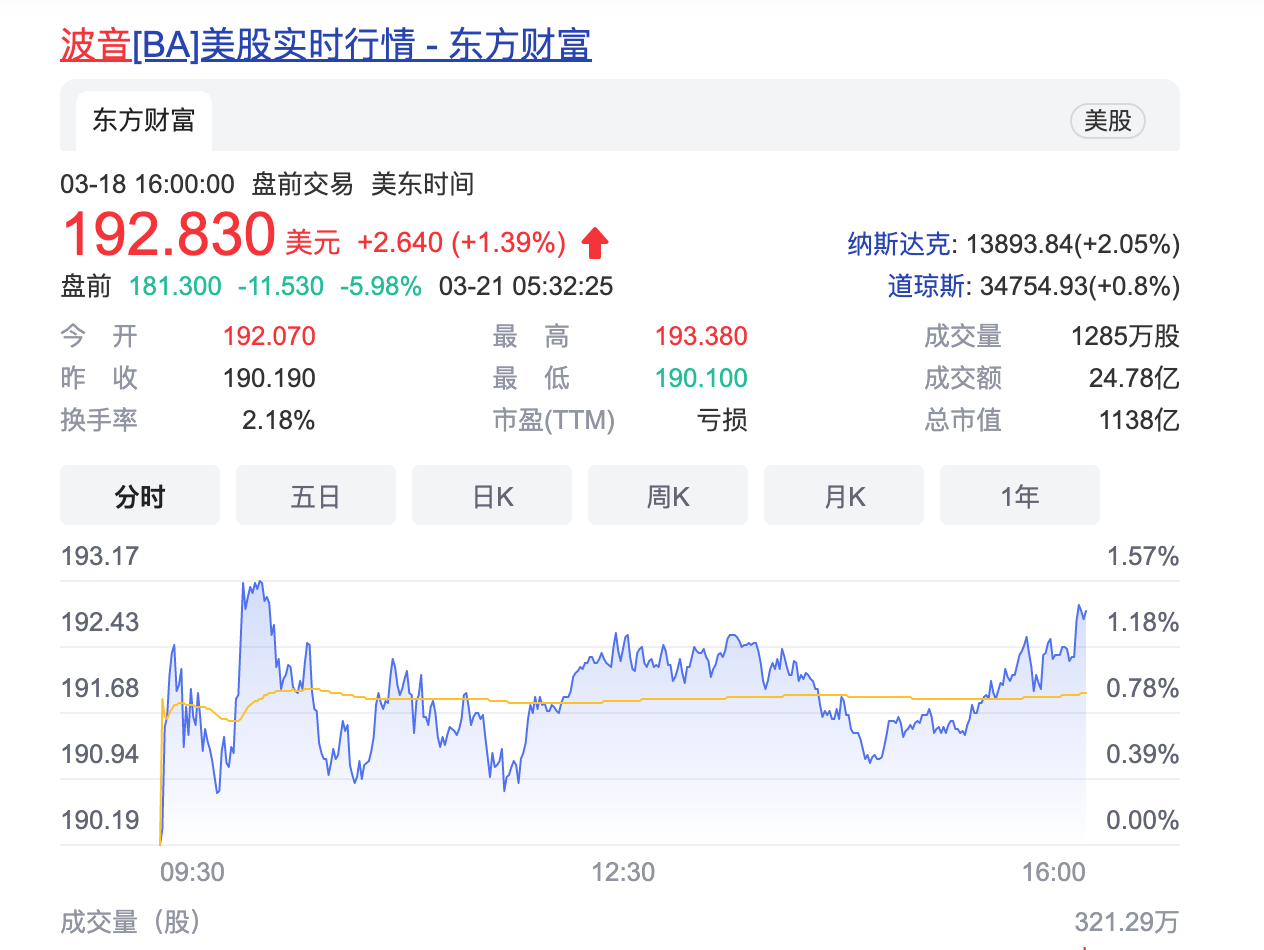View the 1年 price chart
Image resolution: width=1264 pixels, height=950 pixels.
[1020, 496]
